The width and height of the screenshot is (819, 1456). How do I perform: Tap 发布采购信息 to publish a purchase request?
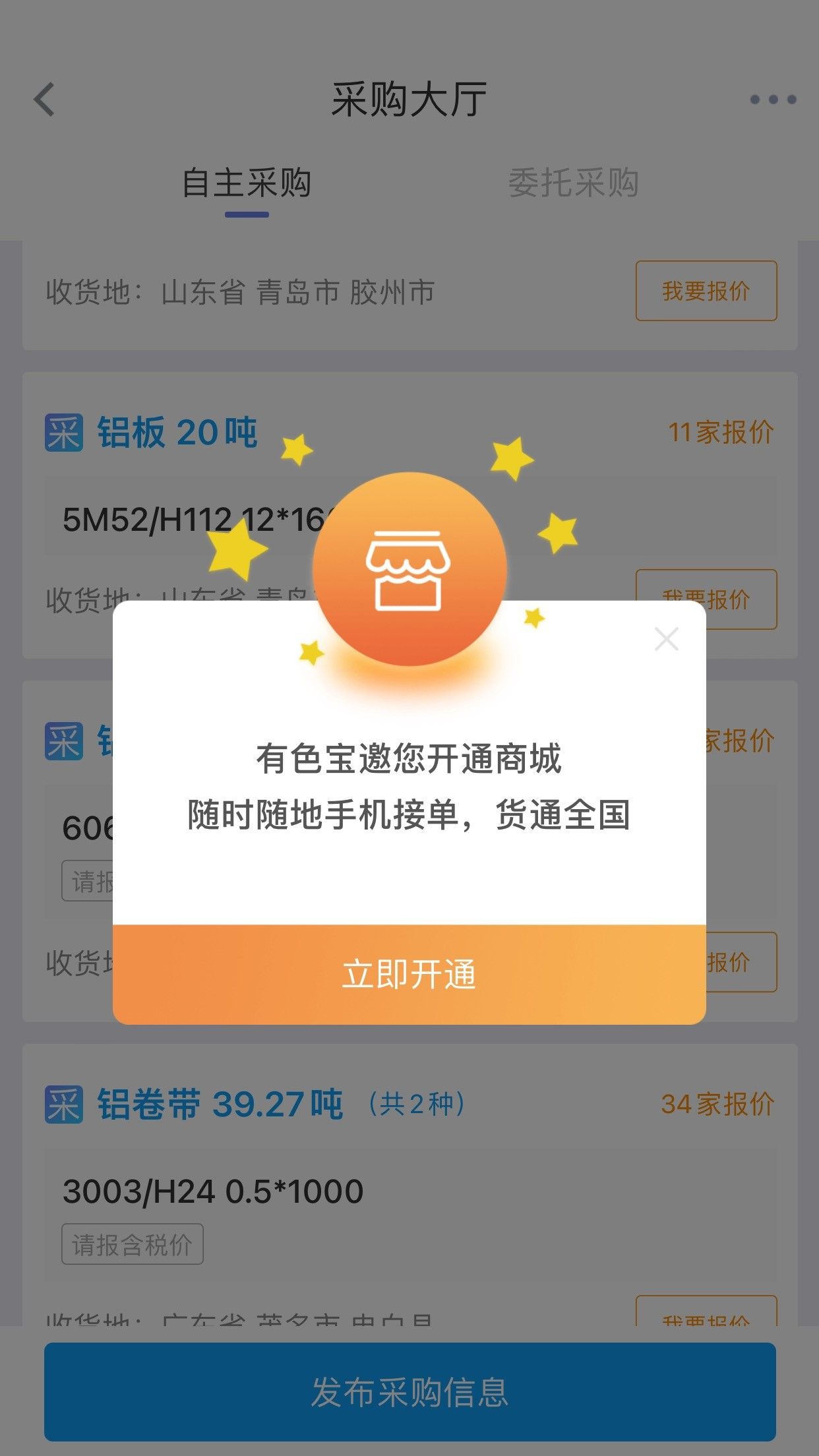click(x=409, y=1392)
